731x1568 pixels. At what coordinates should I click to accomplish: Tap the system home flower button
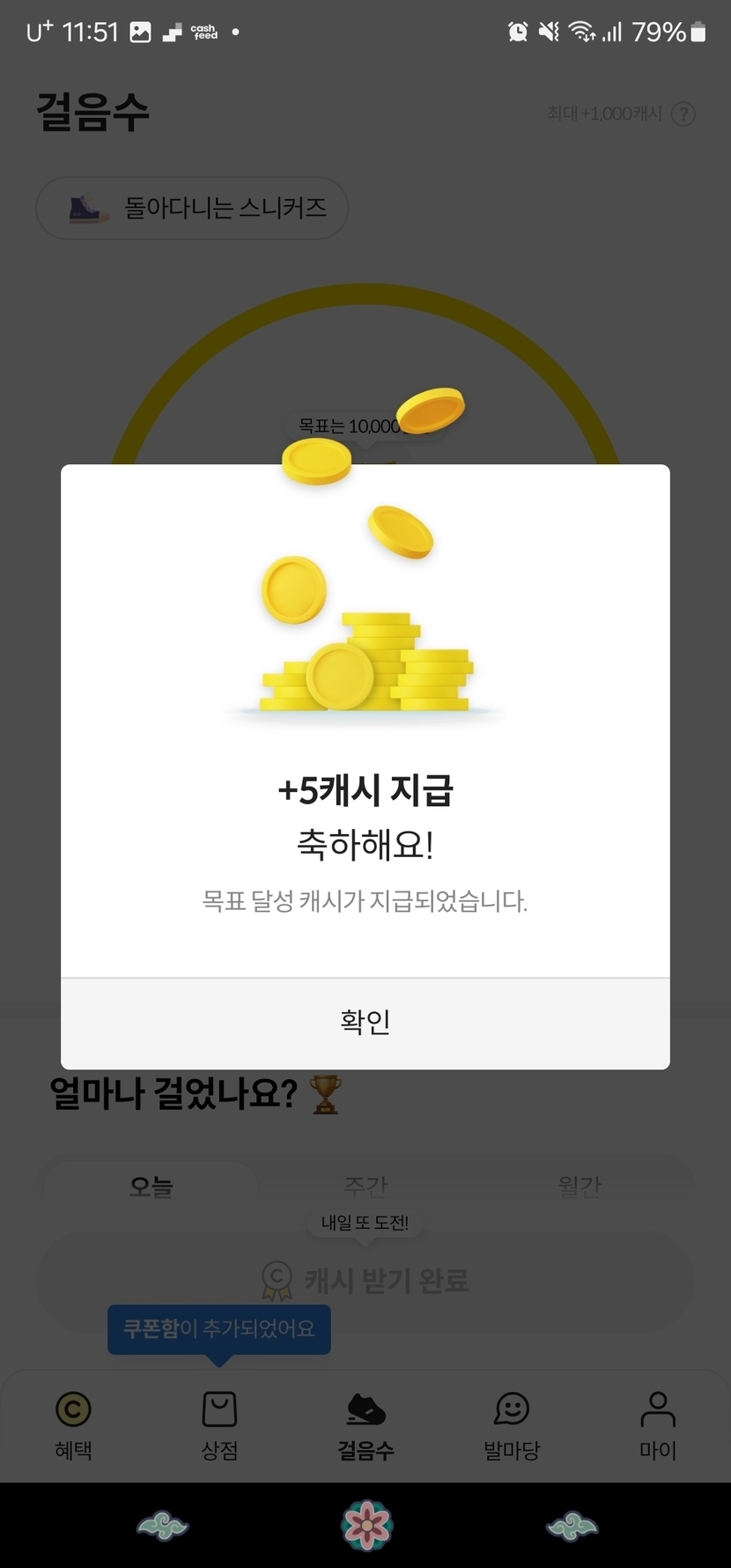pos(366,1525)
